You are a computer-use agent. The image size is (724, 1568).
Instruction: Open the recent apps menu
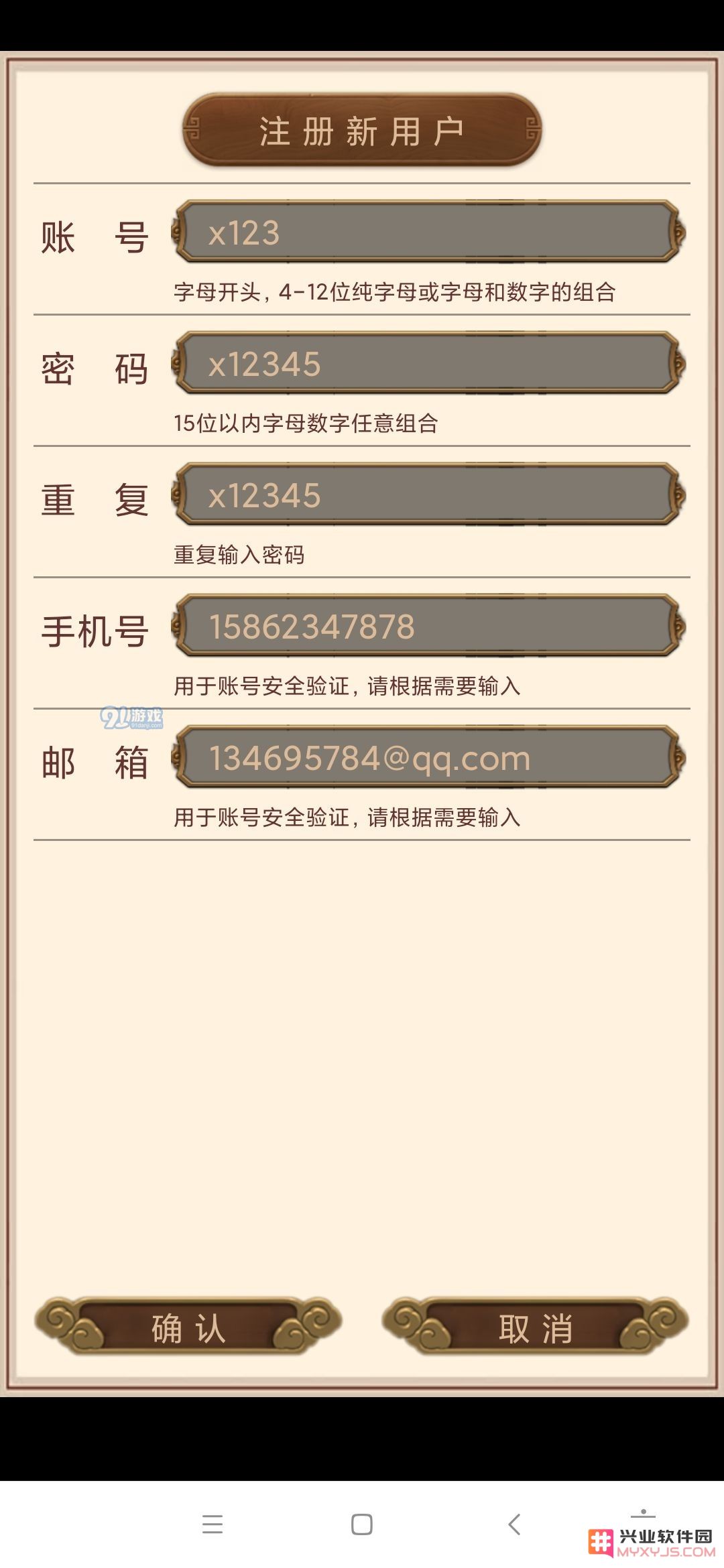point(212,1524)
